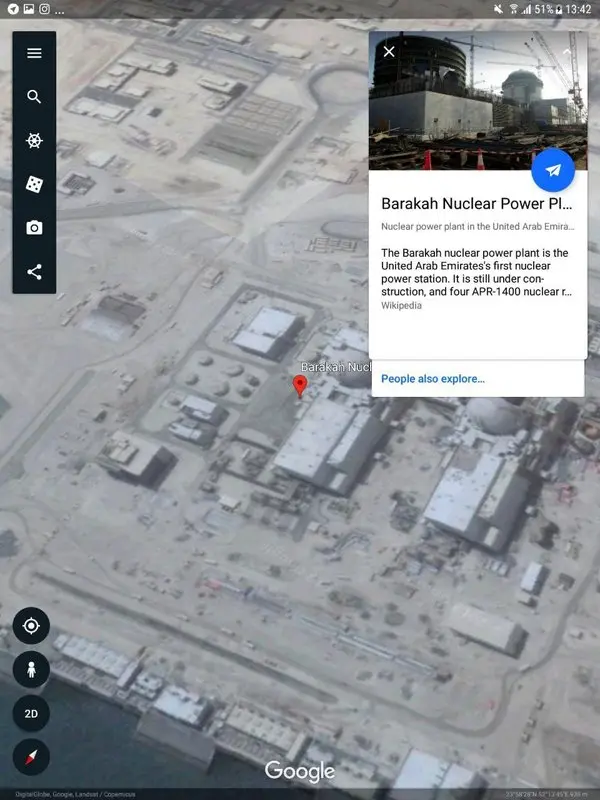Viewport: 600px width, 800px height.
Task: Enter Street View with pegman
Action: coord(31,670)
